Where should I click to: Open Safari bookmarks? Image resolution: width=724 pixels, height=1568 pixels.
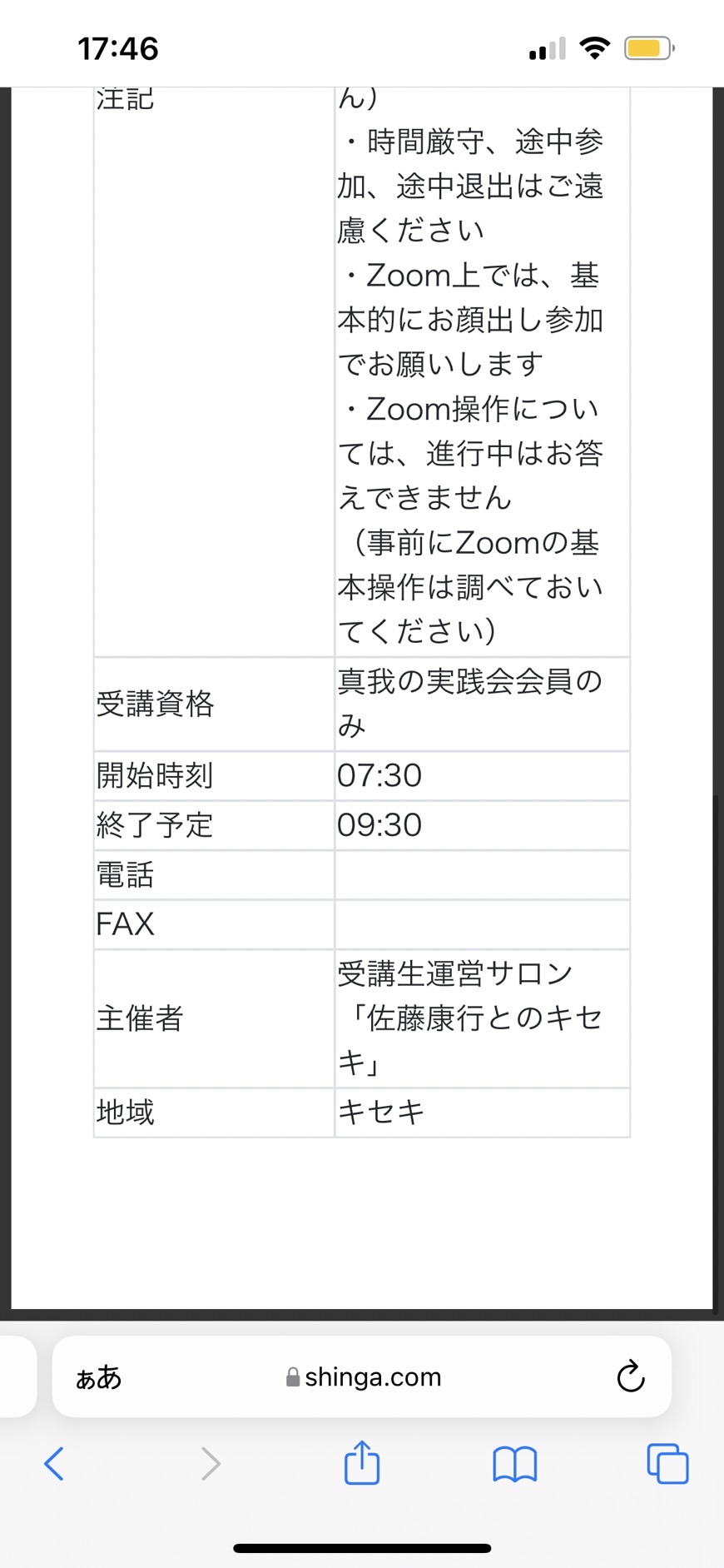pyautogui.click(x=515, y=1464)
